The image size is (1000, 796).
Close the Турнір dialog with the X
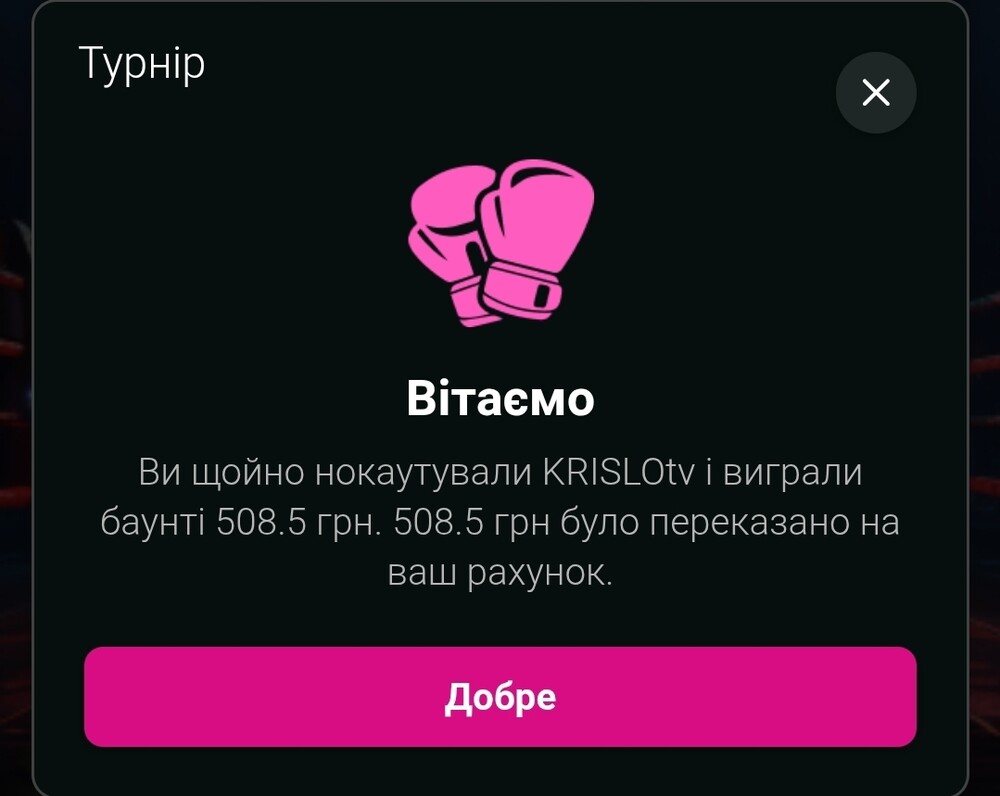coord(875,93)
